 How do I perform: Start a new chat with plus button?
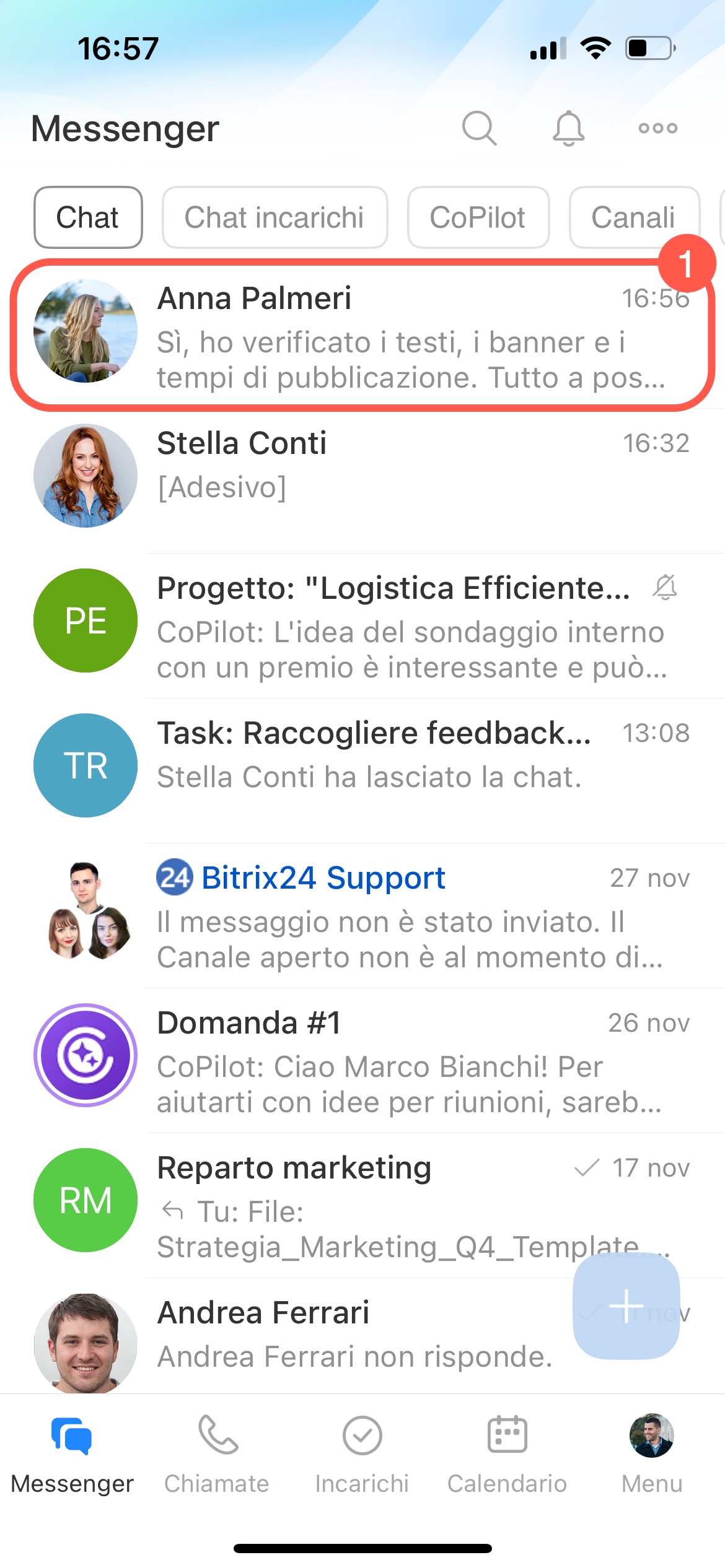(626, 1305)
